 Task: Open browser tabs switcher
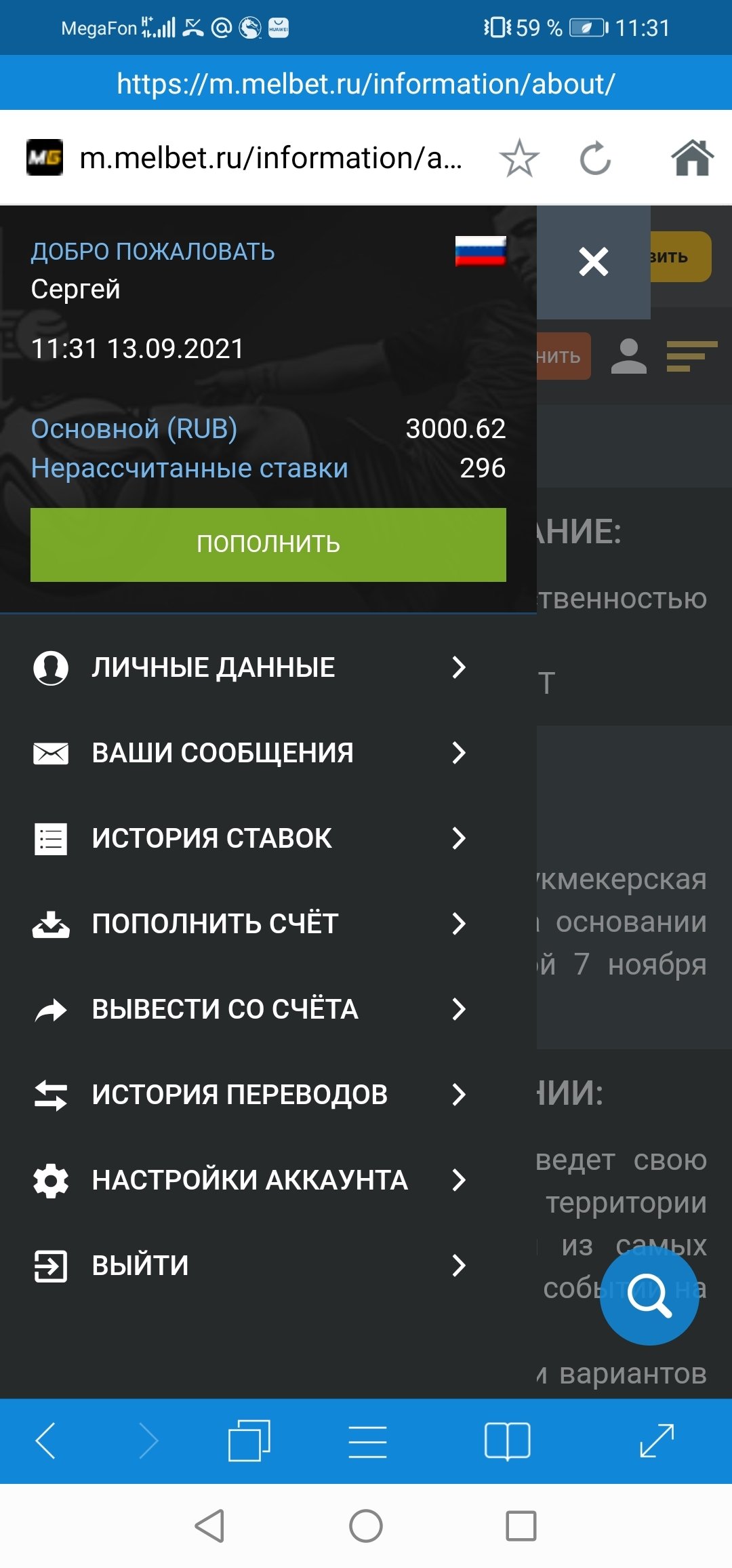click(249, 1440)
